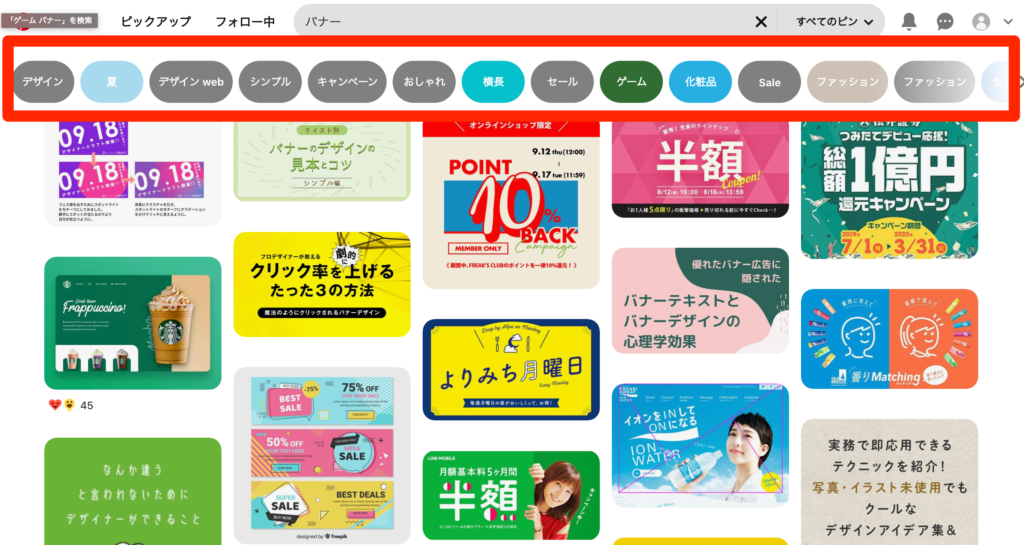Switch to the フォロー中 tab
1024x545 pixels.
tap(245, 21)
